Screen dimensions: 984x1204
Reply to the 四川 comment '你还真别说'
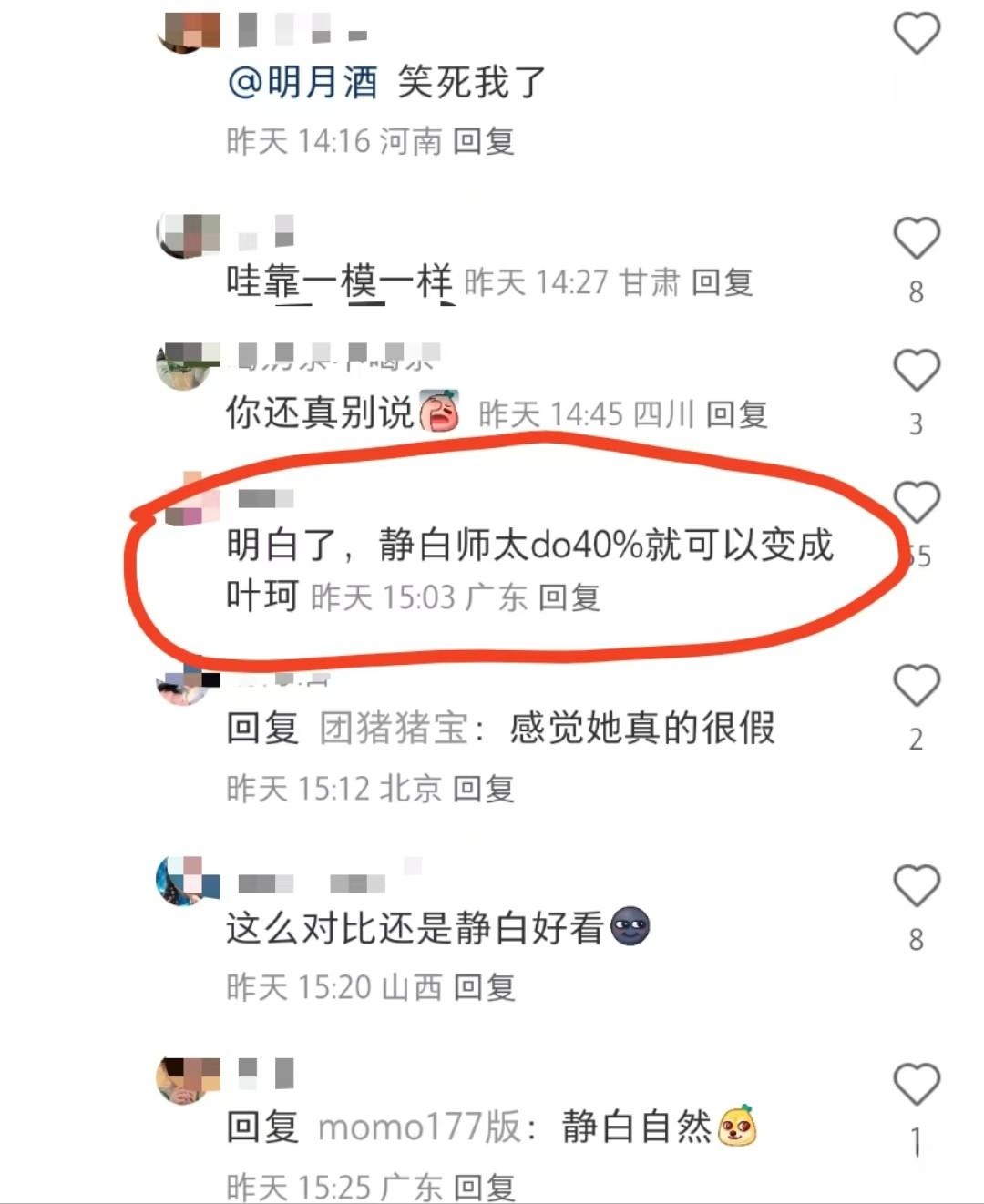click(x=736, y=414)
